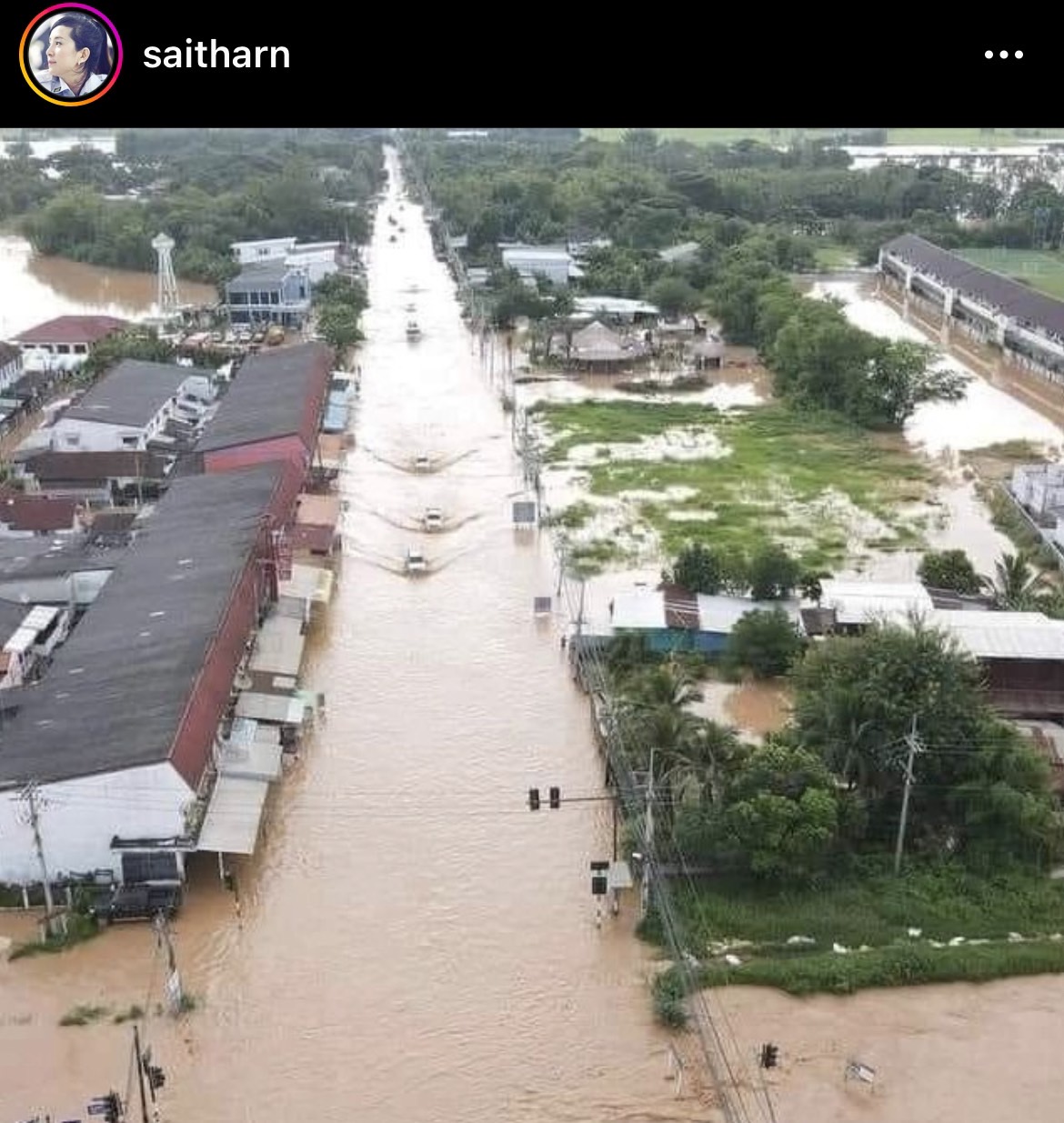Tap the flooded street post photo
This screenshot has height=1123, width=1064.
pos(532,626)
